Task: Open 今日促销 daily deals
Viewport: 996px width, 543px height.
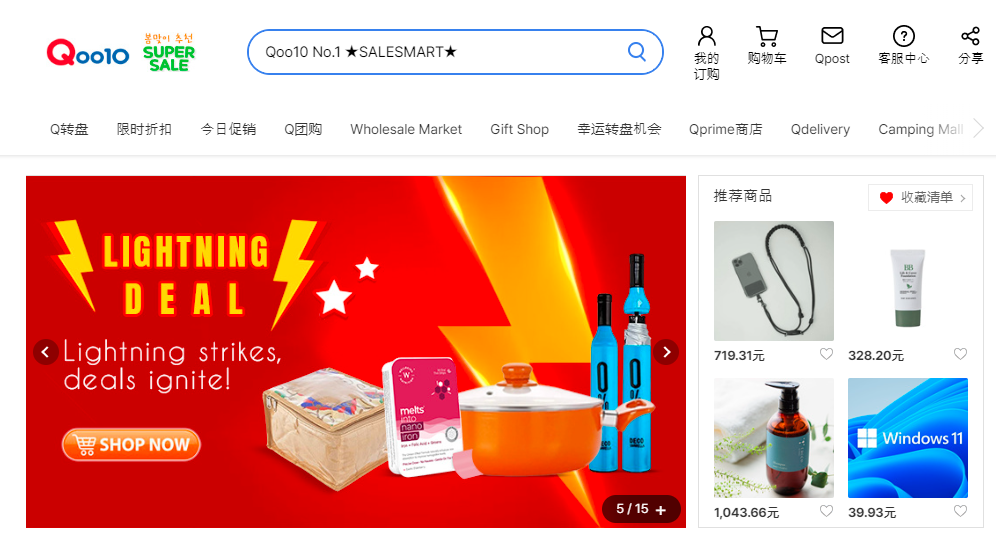Action: click(x=228, y=129)
